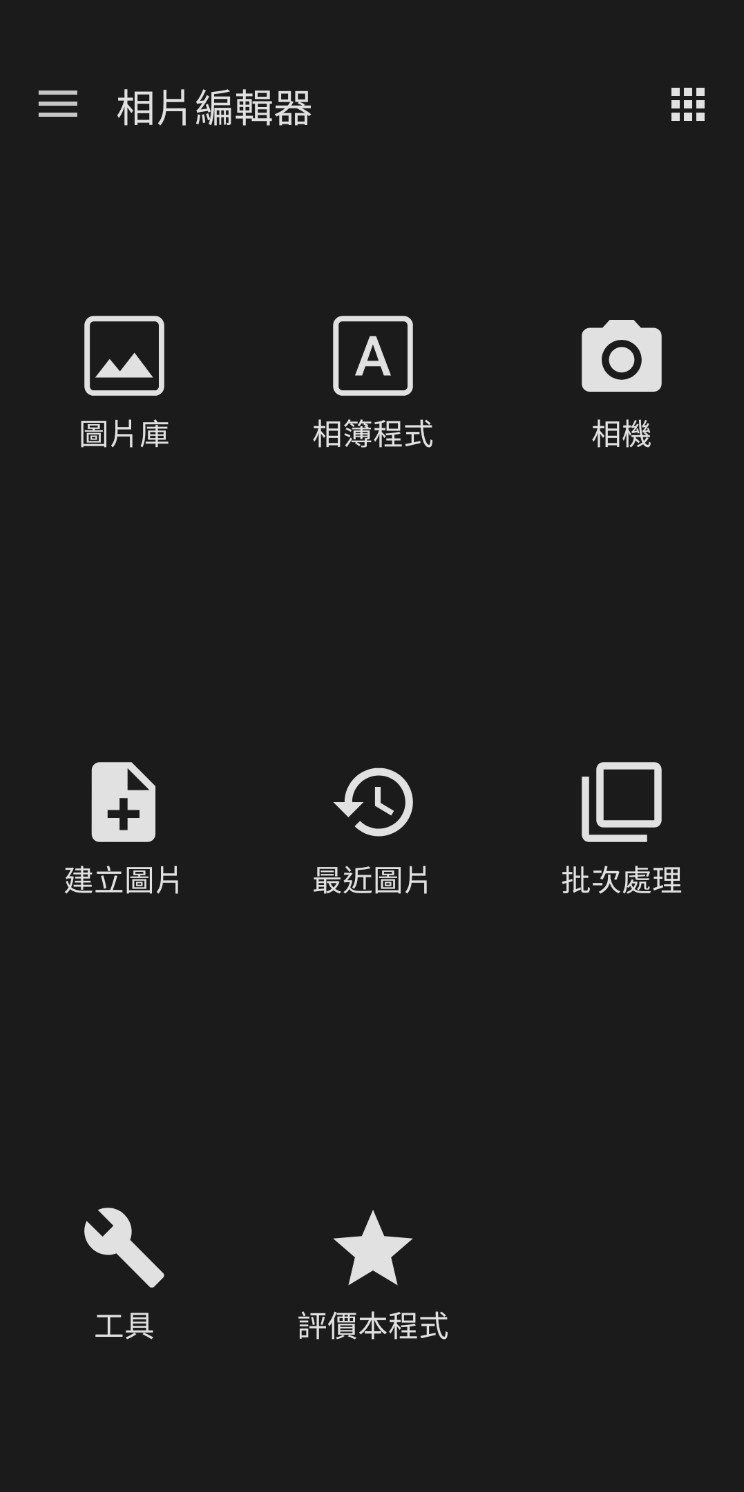
Task: Select the 相機 text label
Action: click(621, 434)
